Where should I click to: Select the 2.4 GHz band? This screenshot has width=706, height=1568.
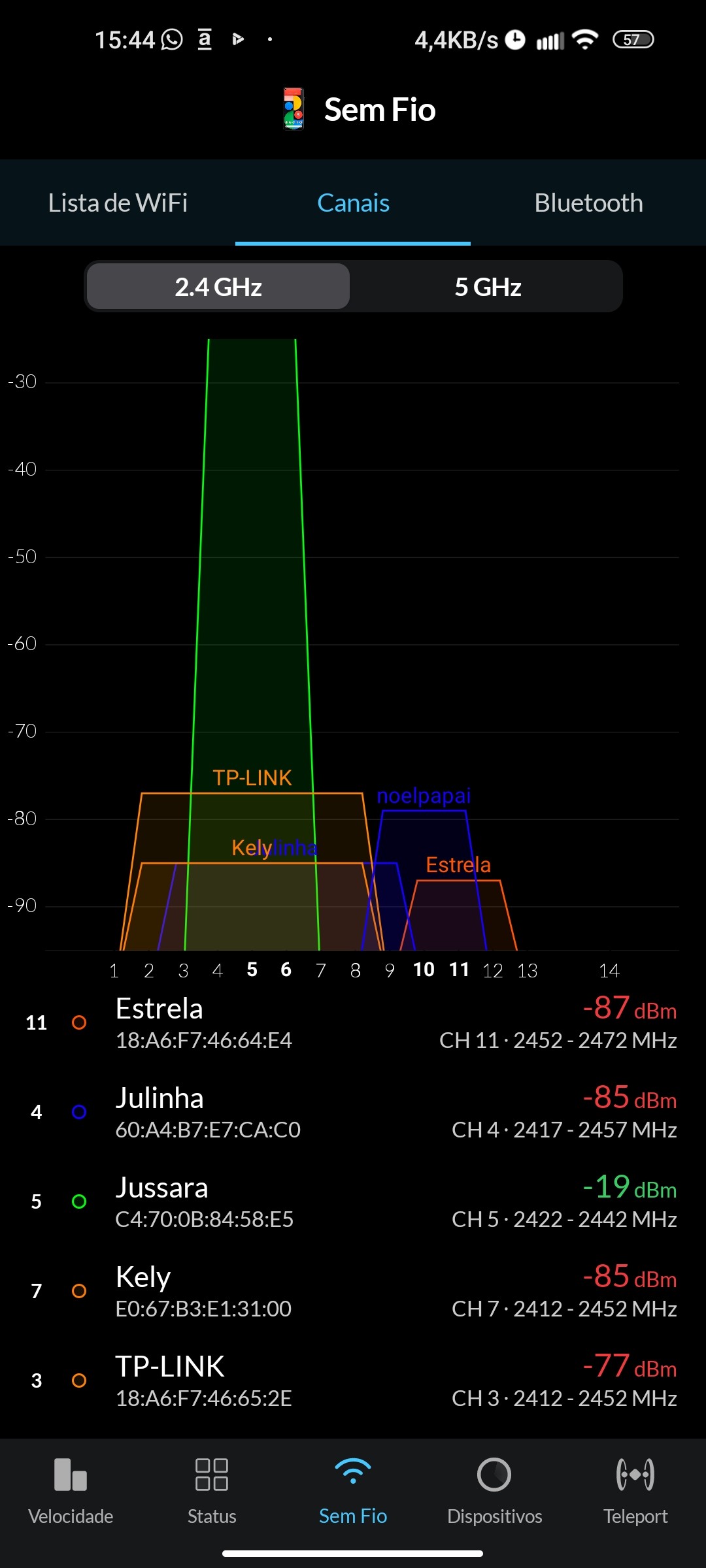coord(218,287)
